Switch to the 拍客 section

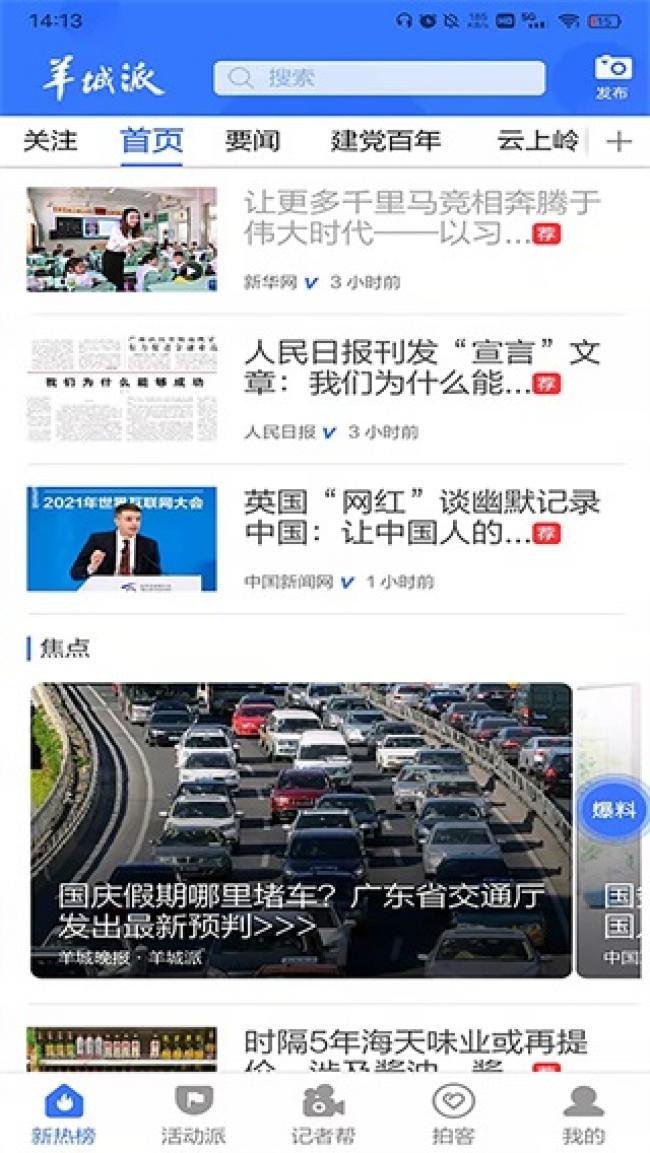pyautogui.click(x=453, y=1113)
